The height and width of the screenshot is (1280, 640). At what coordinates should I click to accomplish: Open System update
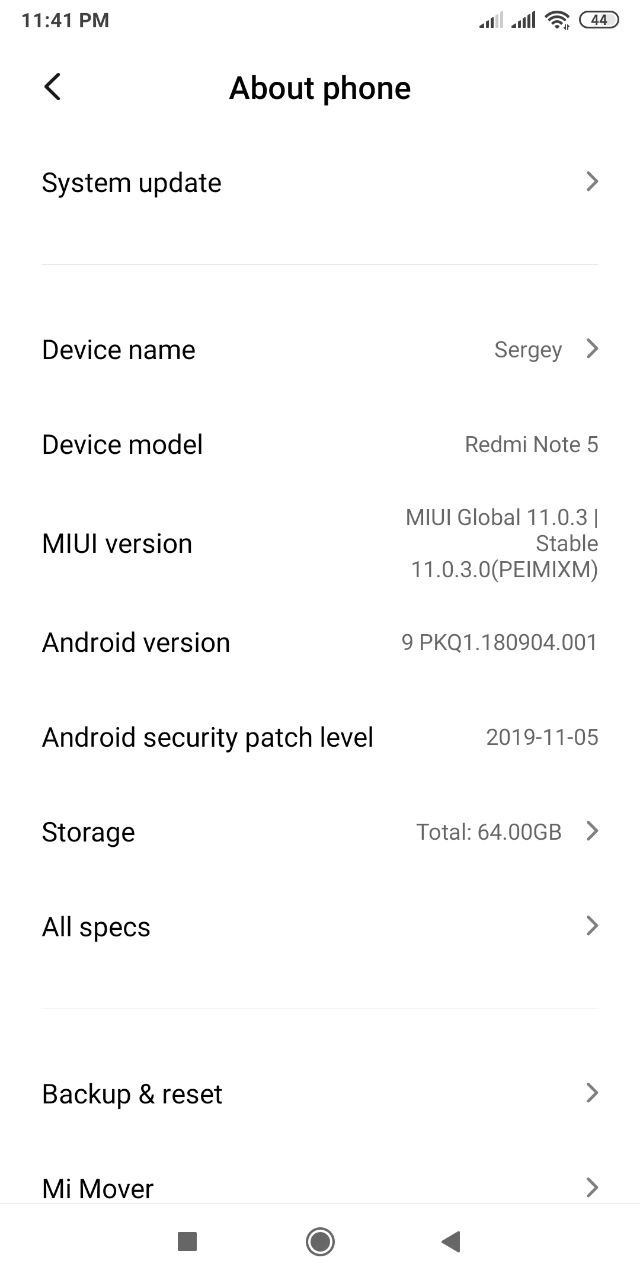click(x=320, y=182)
